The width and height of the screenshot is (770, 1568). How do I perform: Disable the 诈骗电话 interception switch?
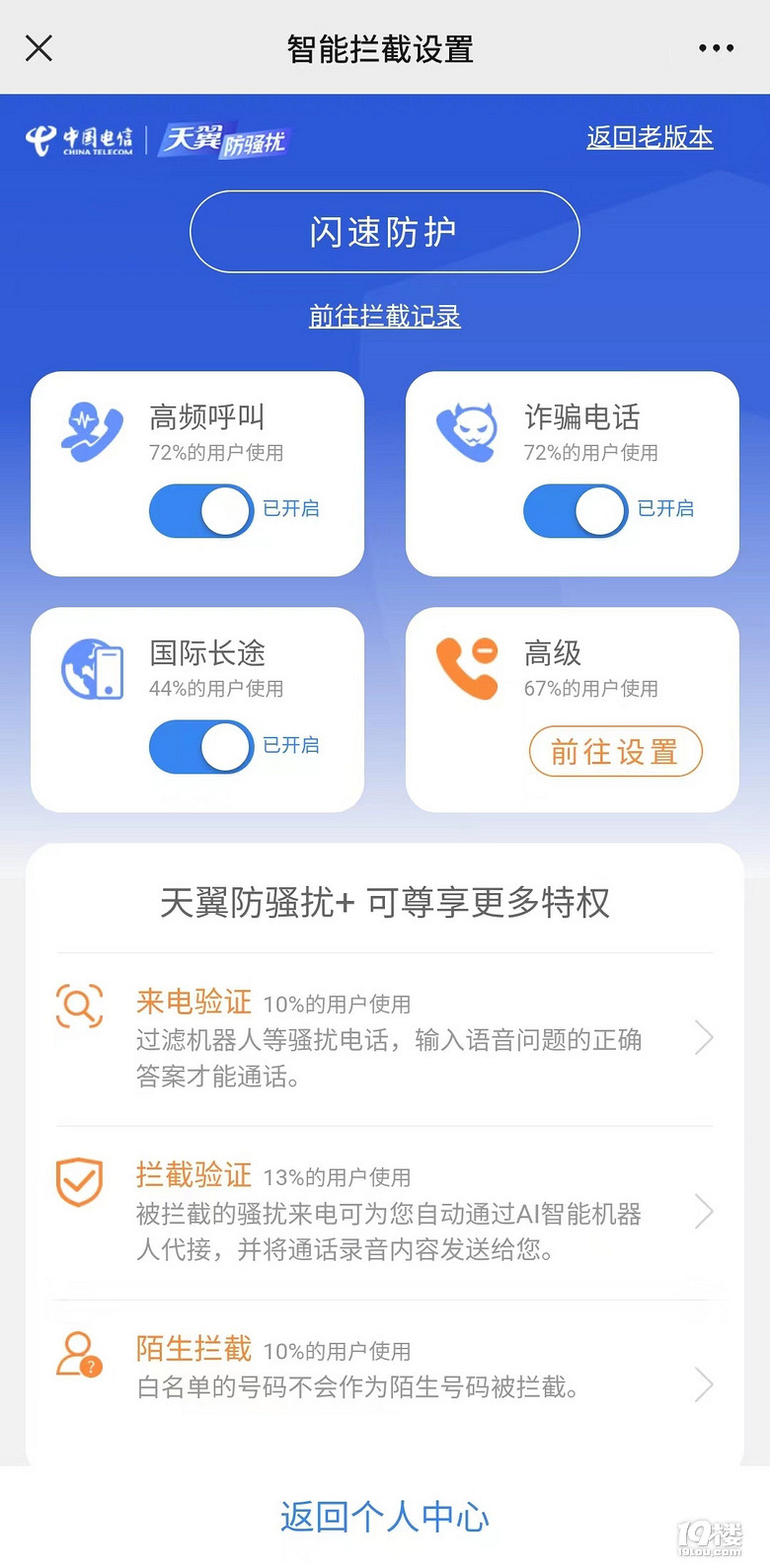click(575, 510)
